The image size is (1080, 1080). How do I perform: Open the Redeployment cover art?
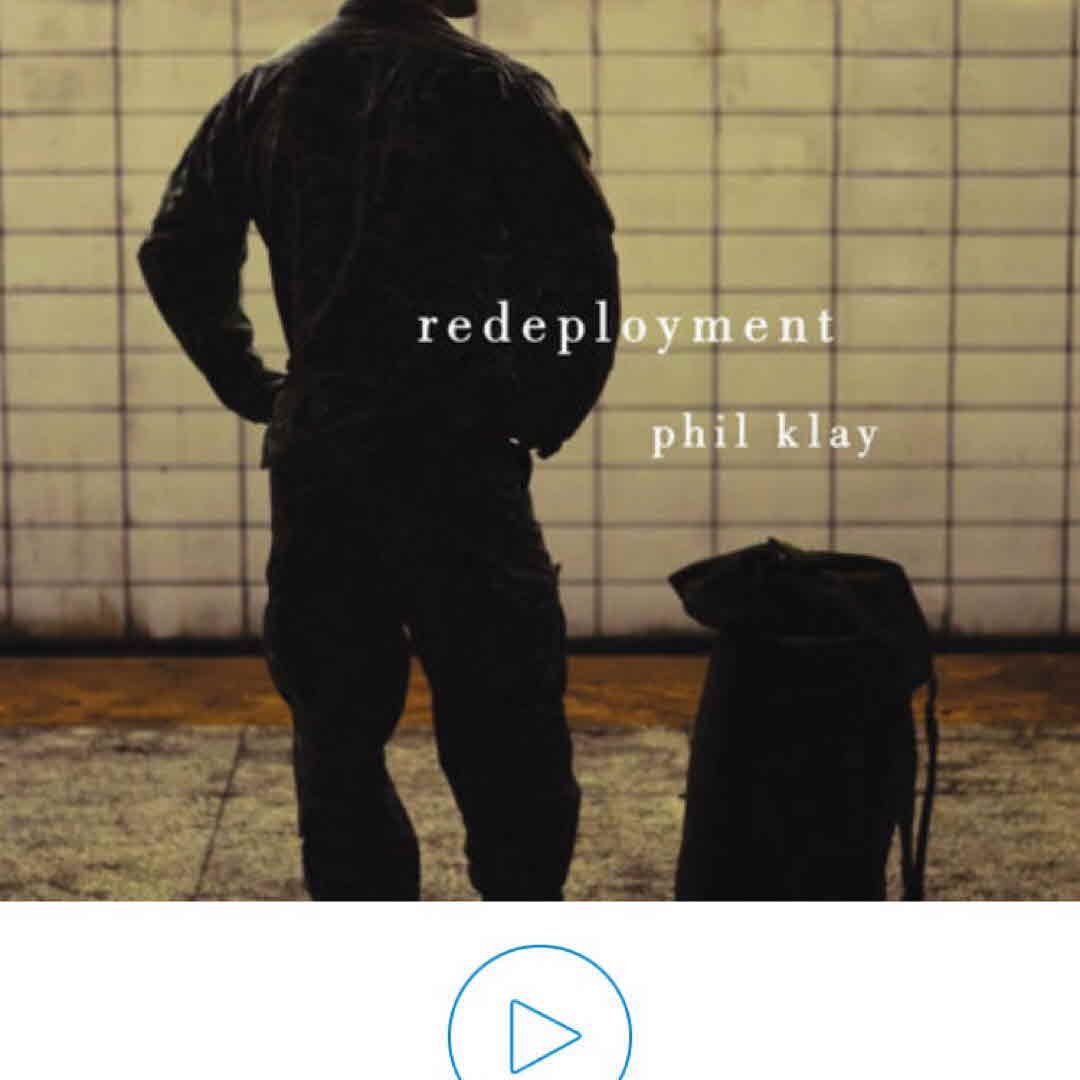[x=540, y=450]
